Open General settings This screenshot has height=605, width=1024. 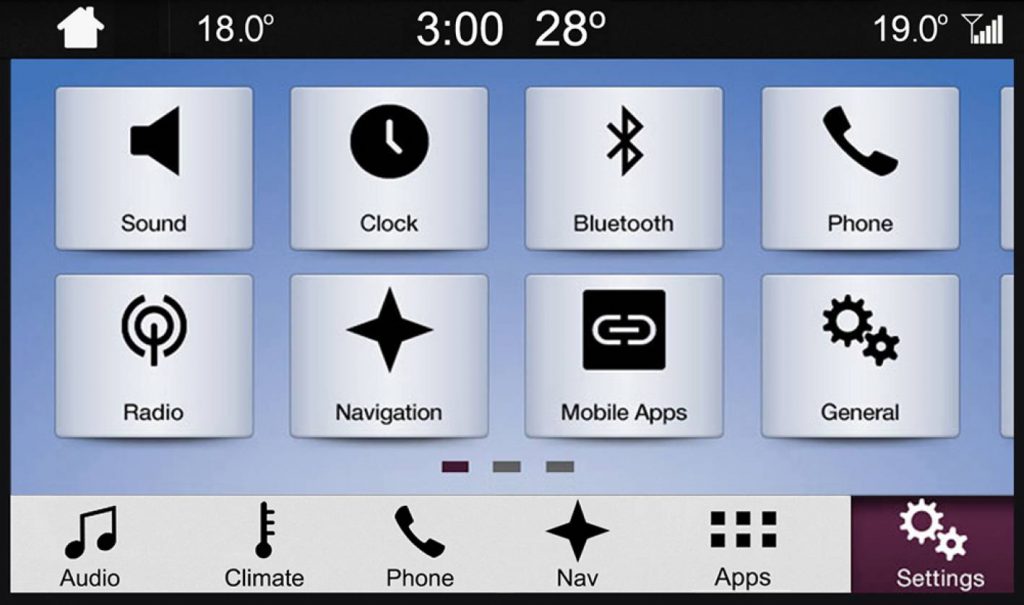coord(860,356)
